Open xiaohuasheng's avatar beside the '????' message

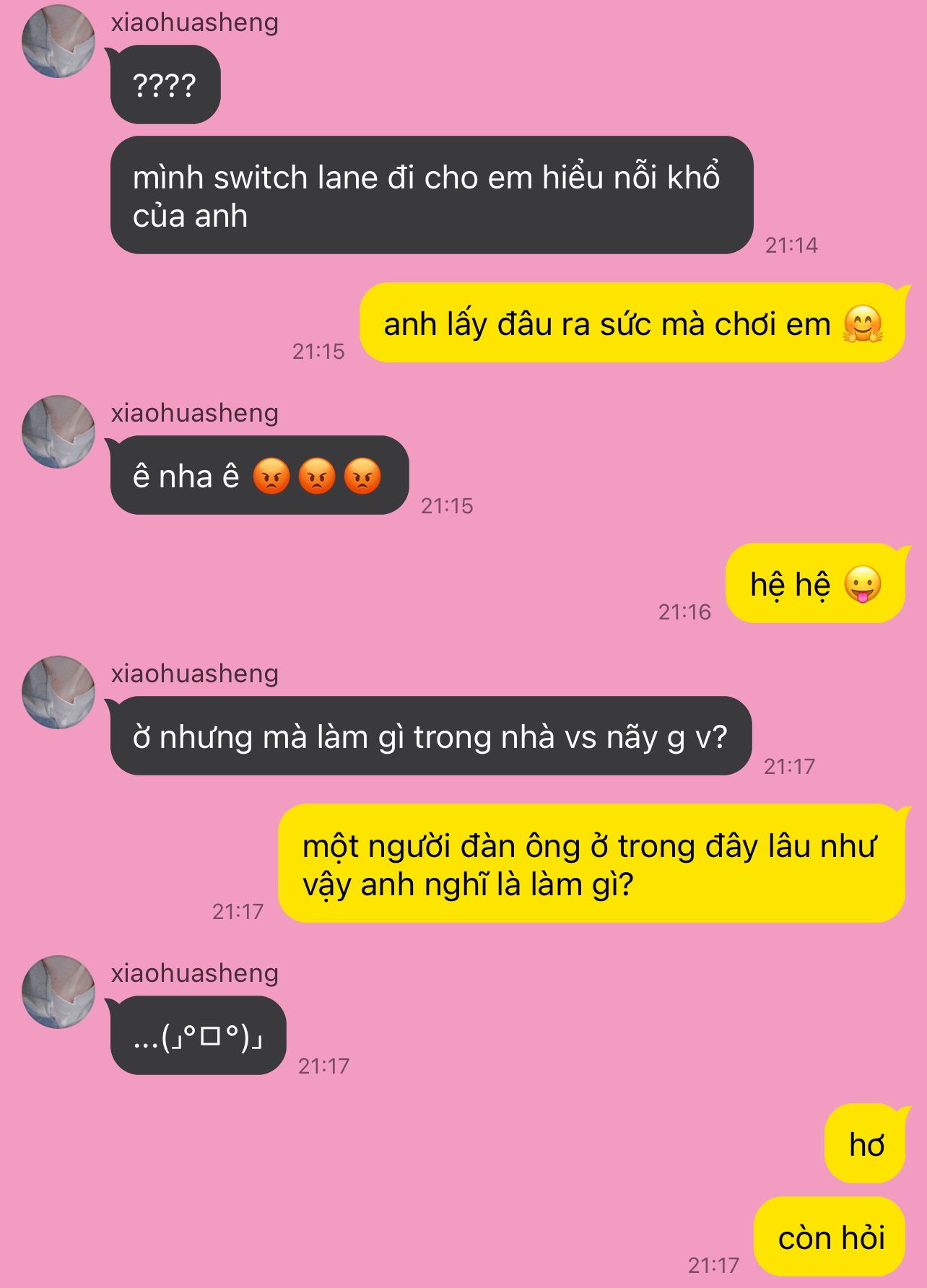(x=58, y=41)
